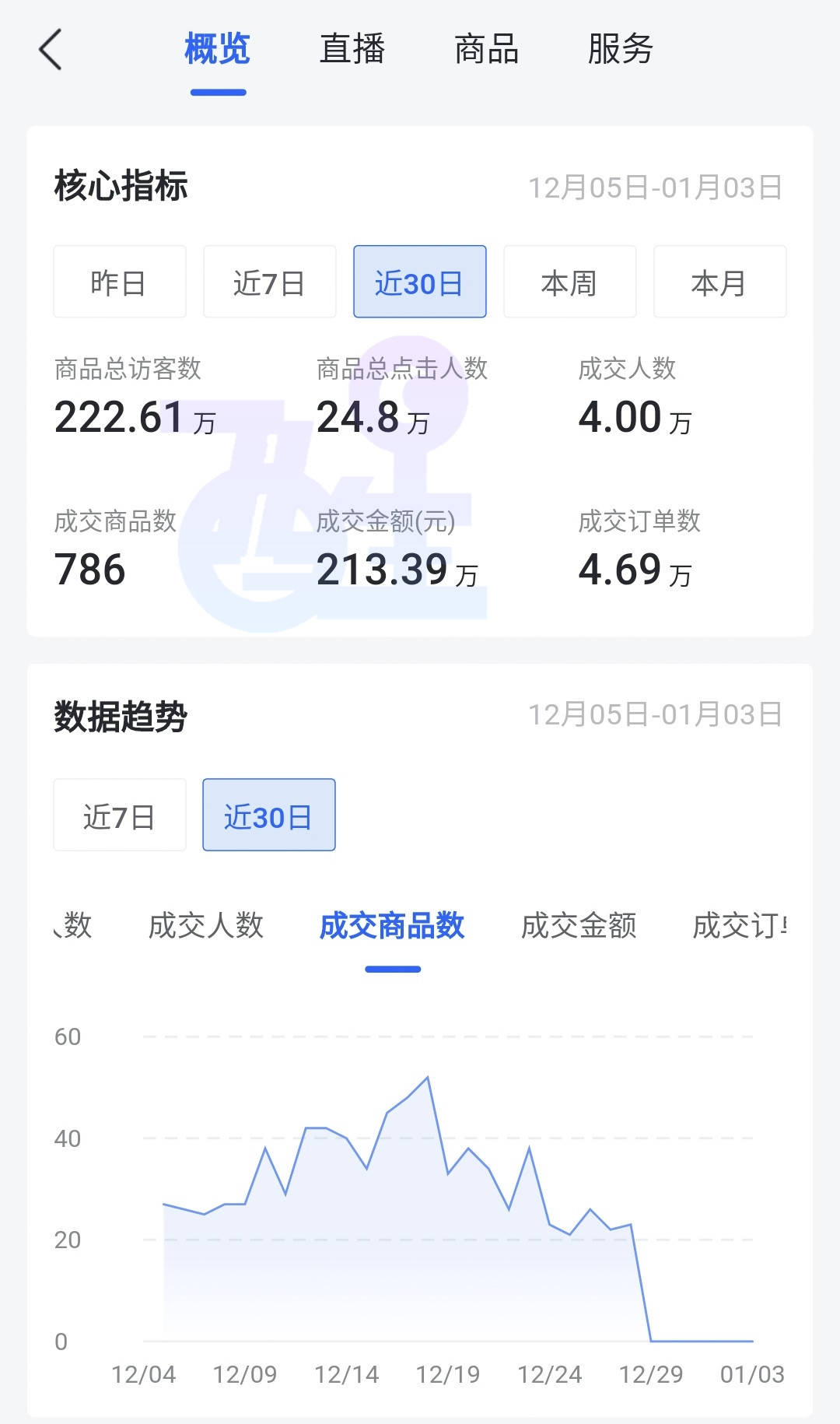Image resolution: width=840 pixels, height=1424 pixels.
Task: Filter core metrics by 本周
Action: (569, 282)
